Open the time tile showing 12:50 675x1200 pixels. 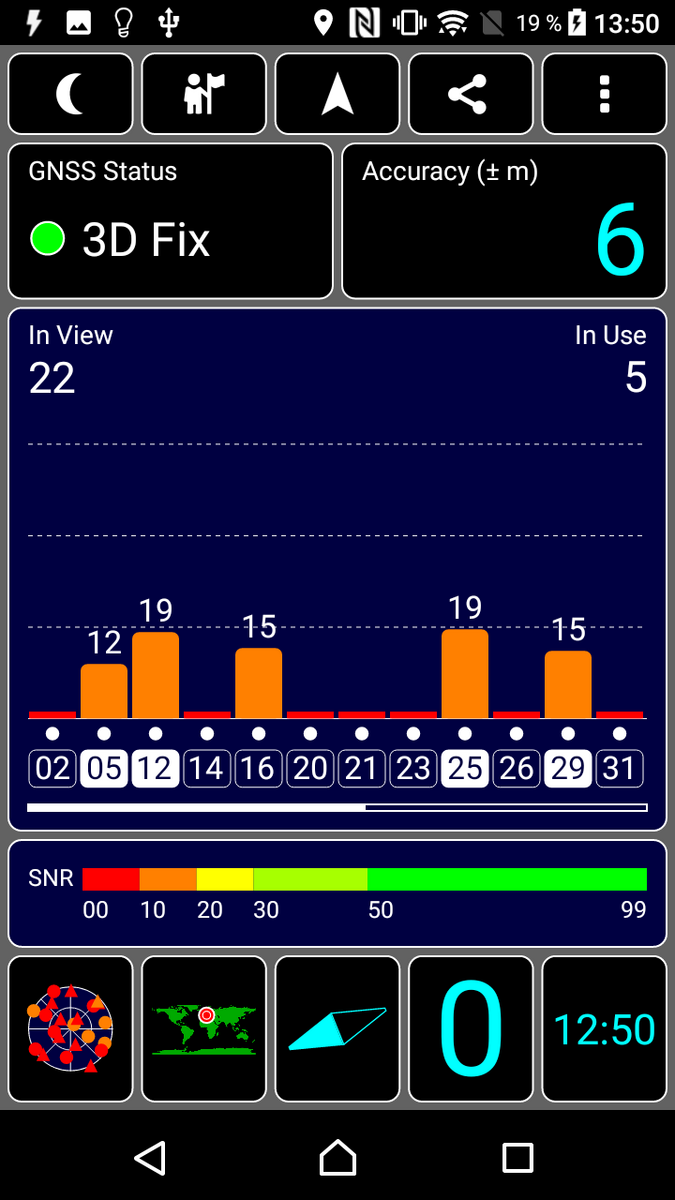604,1028
